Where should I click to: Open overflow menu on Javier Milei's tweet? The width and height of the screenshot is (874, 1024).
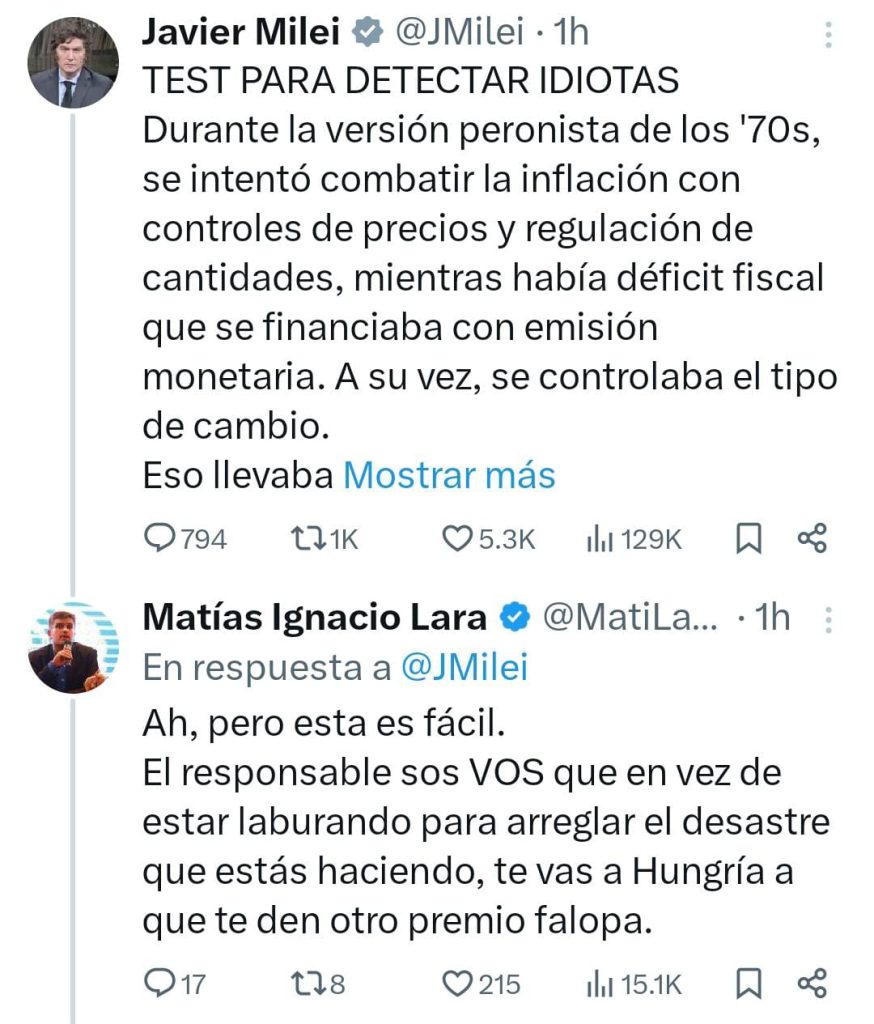pos(828,36)
